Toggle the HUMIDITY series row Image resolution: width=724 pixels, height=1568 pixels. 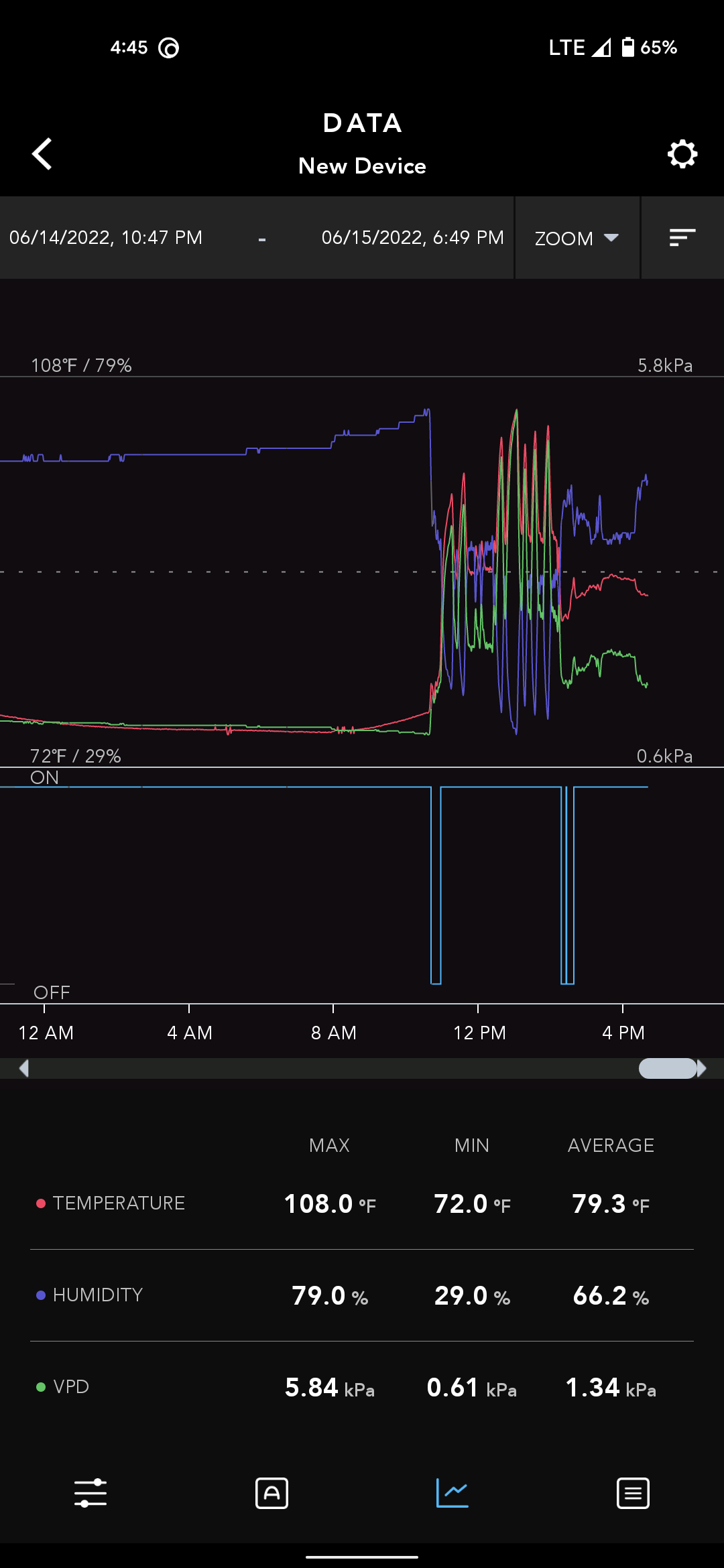click(362, 1295)
